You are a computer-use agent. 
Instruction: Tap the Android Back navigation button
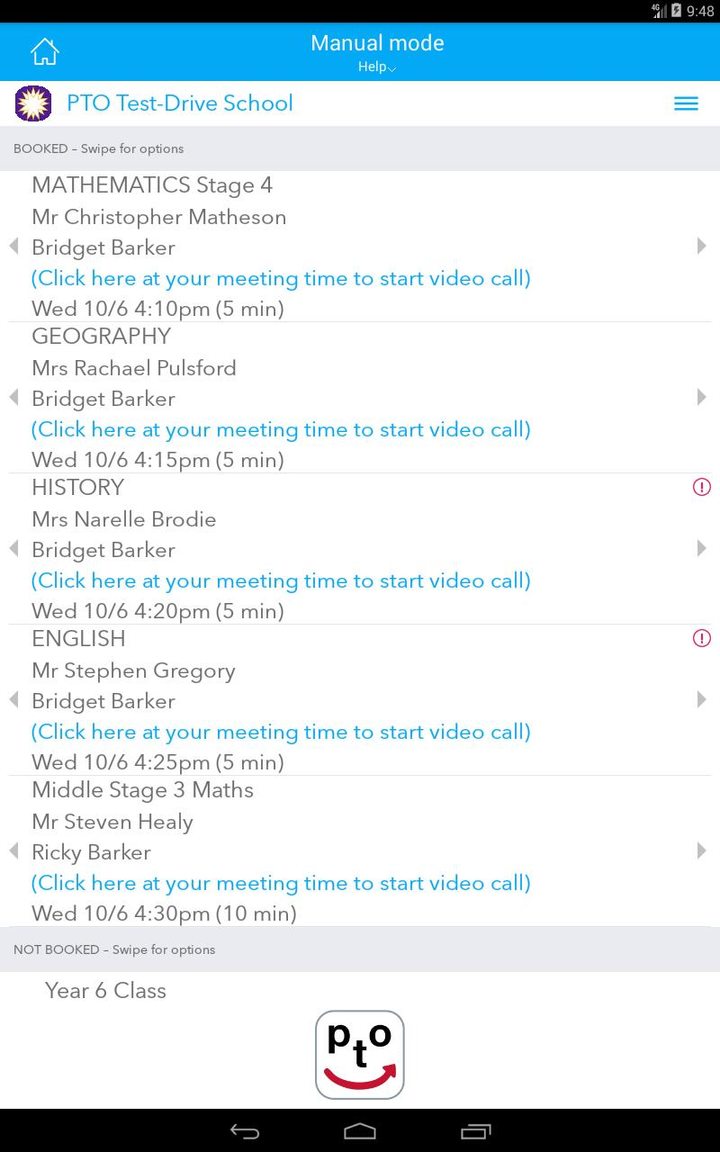[x=244, y=1131]
